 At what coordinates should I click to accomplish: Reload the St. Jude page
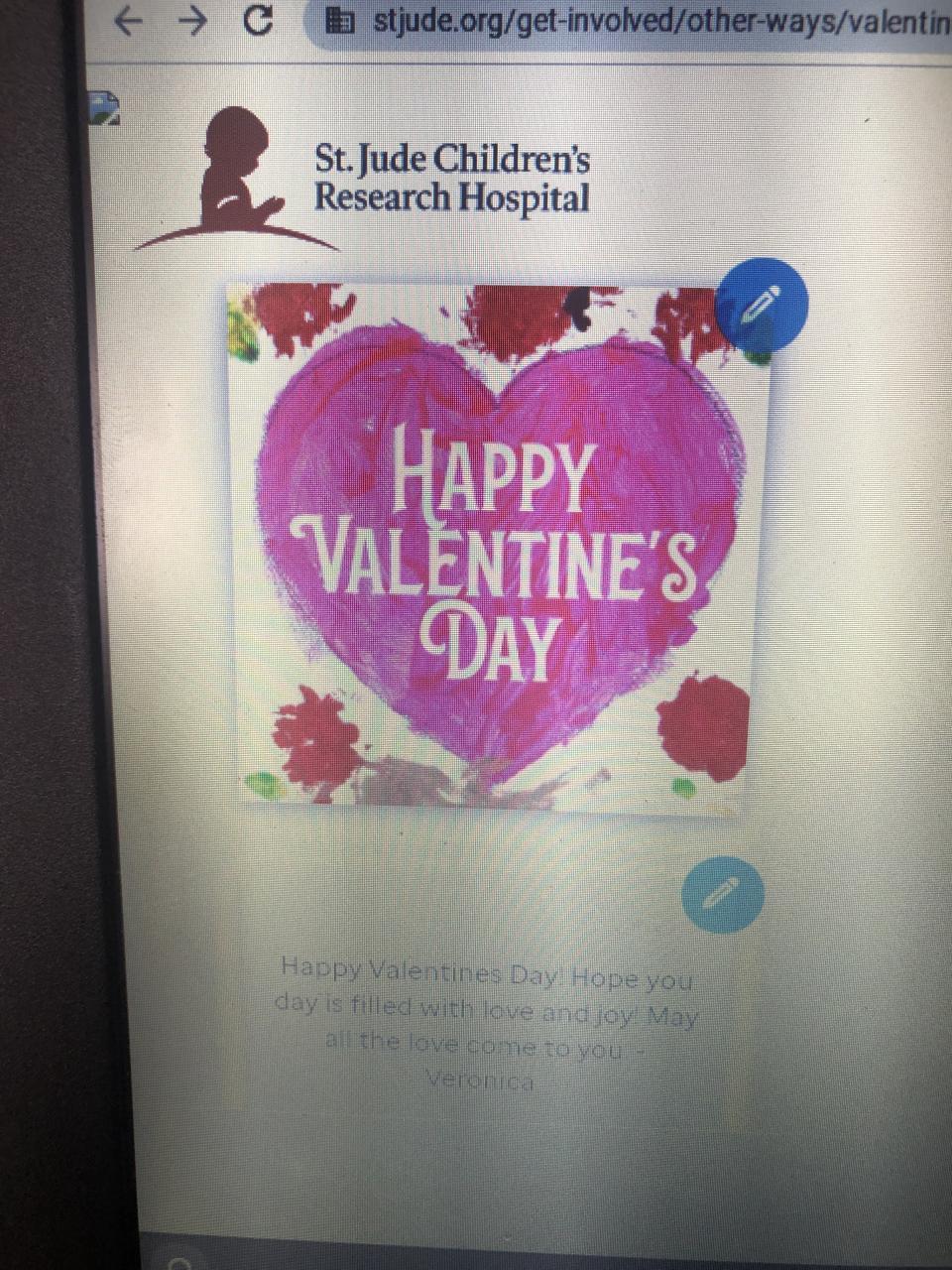(258, 21)
